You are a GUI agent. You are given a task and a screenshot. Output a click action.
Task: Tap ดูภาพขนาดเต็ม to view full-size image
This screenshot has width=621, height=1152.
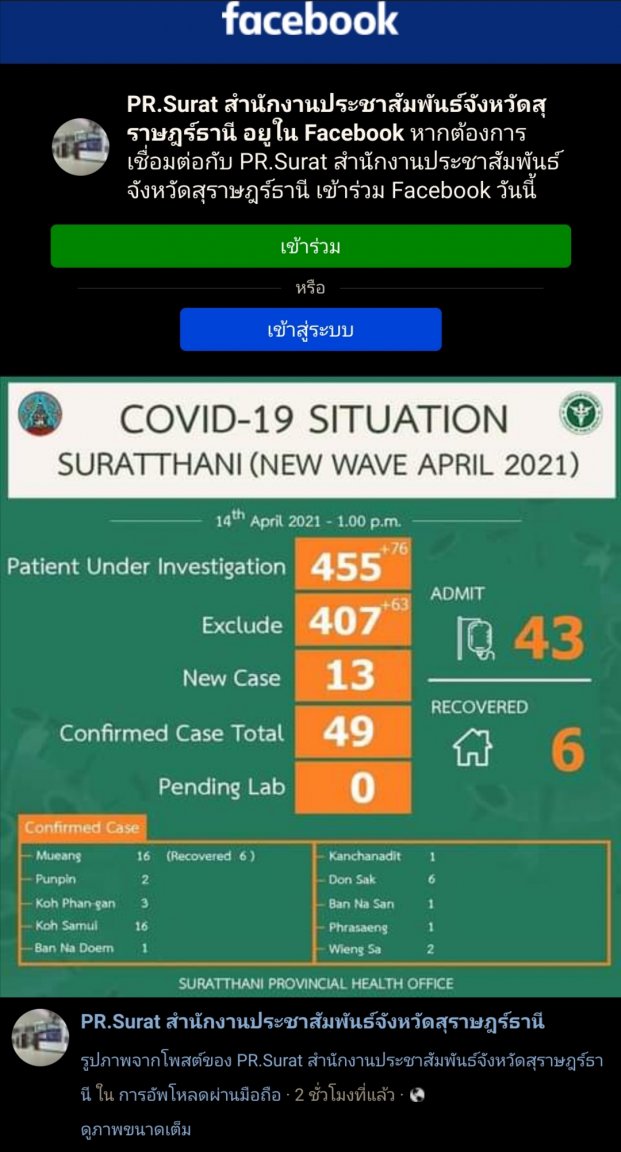coord(136,1130)
